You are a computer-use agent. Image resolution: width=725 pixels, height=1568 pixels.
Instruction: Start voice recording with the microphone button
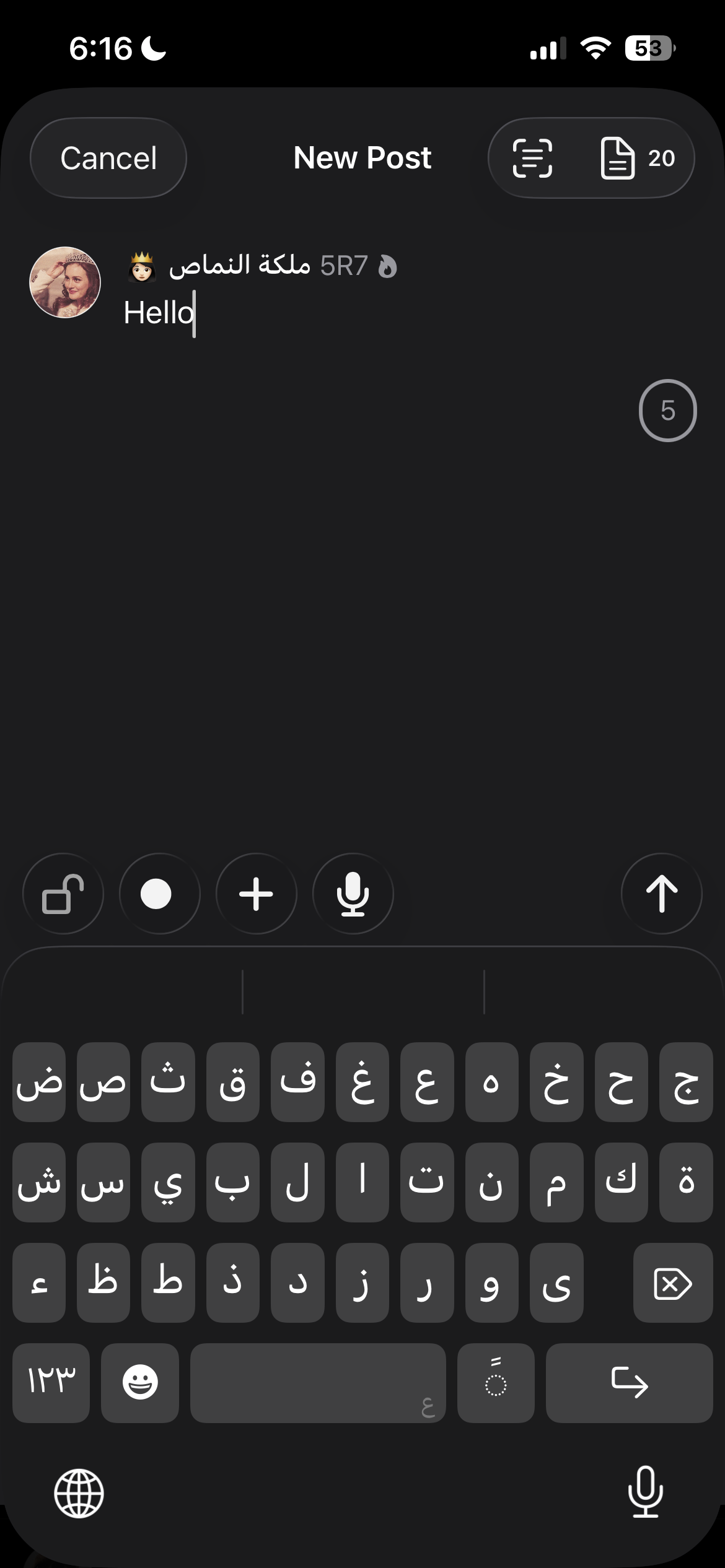[353, 894]
